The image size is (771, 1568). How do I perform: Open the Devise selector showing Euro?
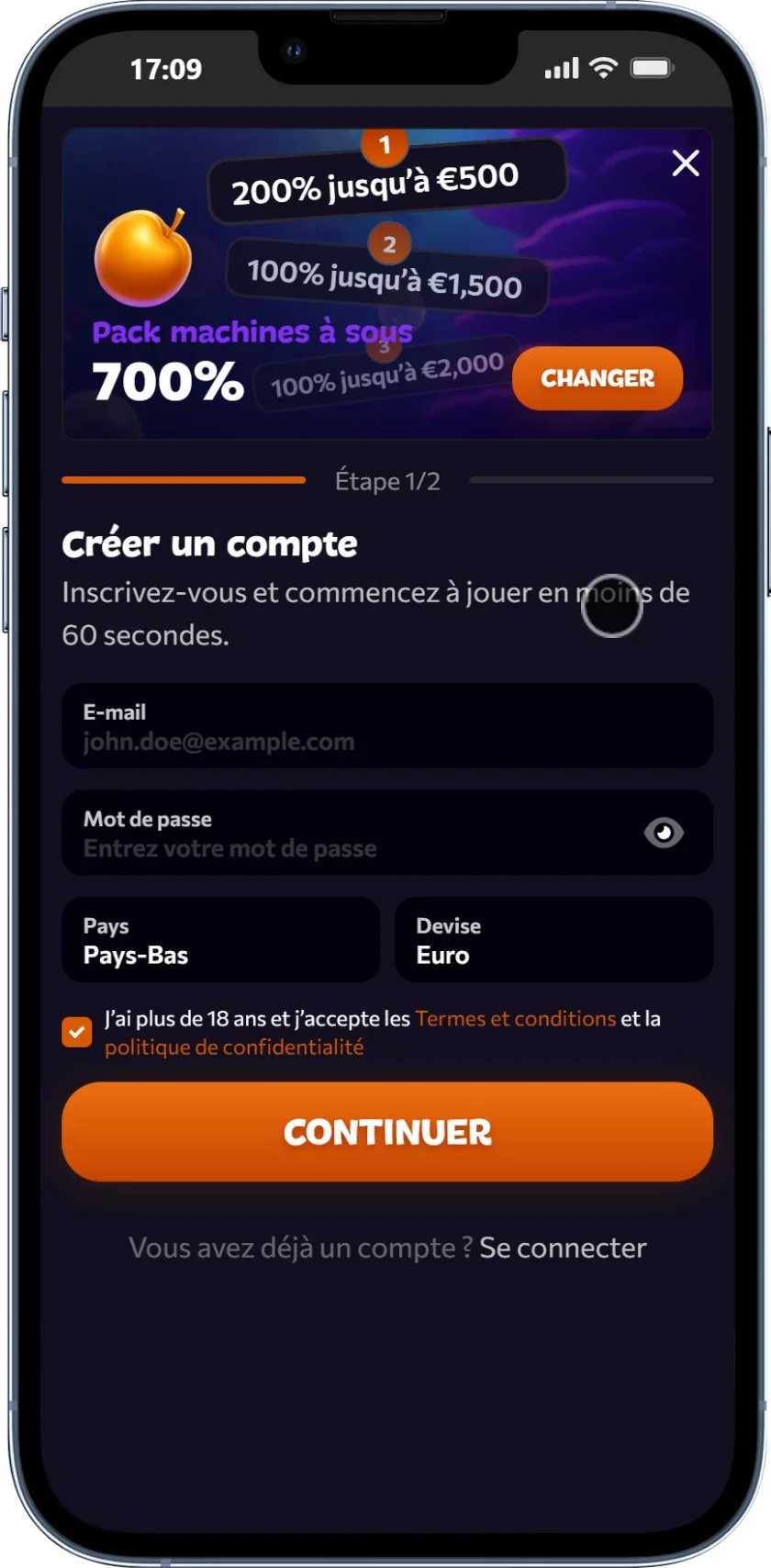tap(553, 940)
